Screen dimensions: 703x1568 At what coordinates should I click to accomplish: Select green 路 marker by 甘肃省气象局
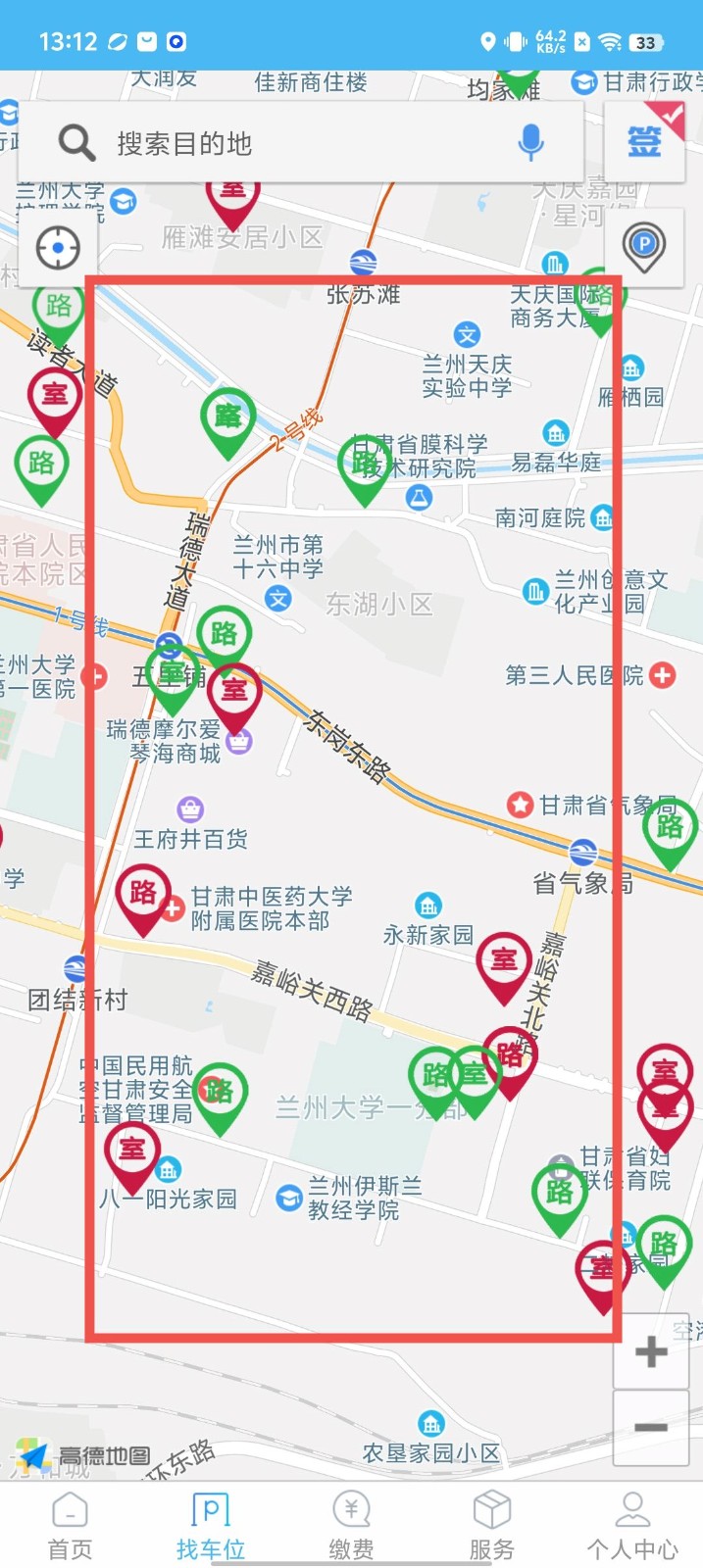tap(670, 827)
